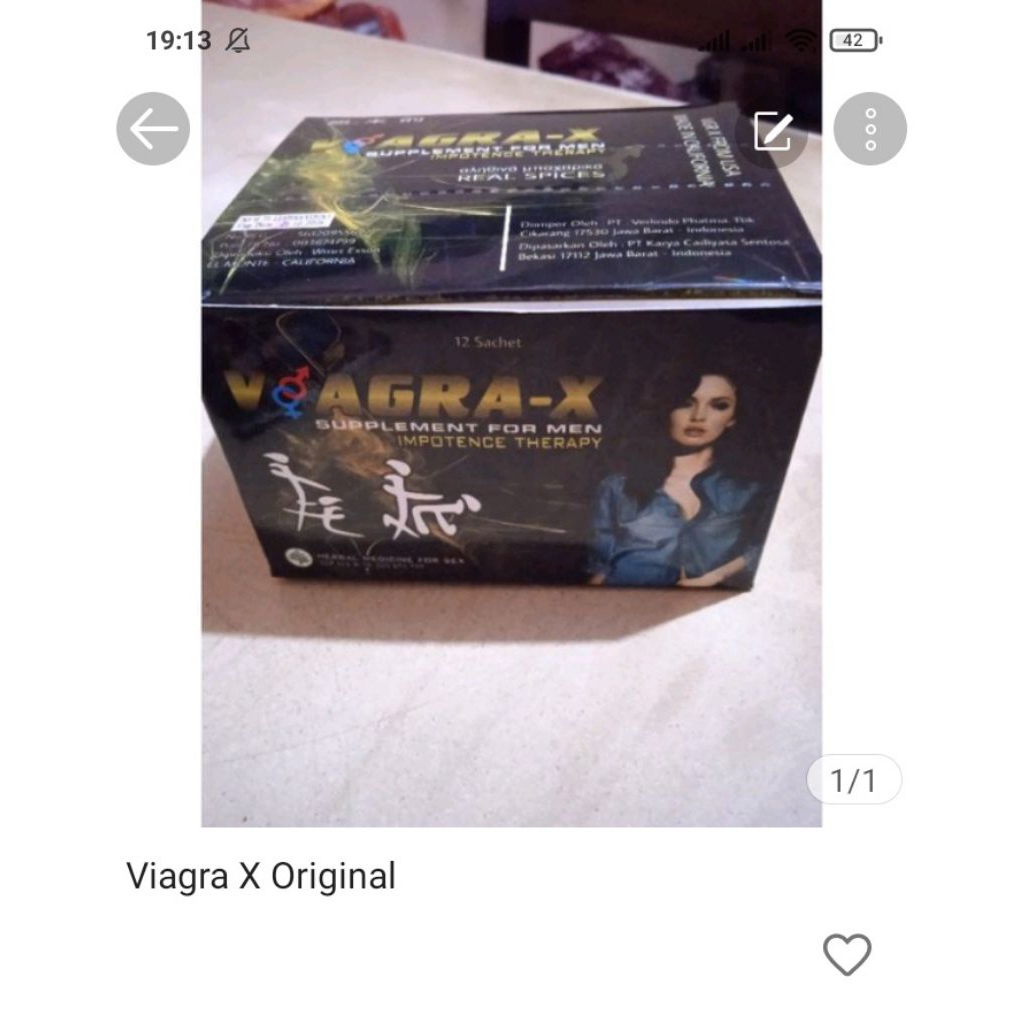Image resolution: width=1024 pixels, height=1024 pixels.
Task: Go back using the arrow button
Action: 153,129
